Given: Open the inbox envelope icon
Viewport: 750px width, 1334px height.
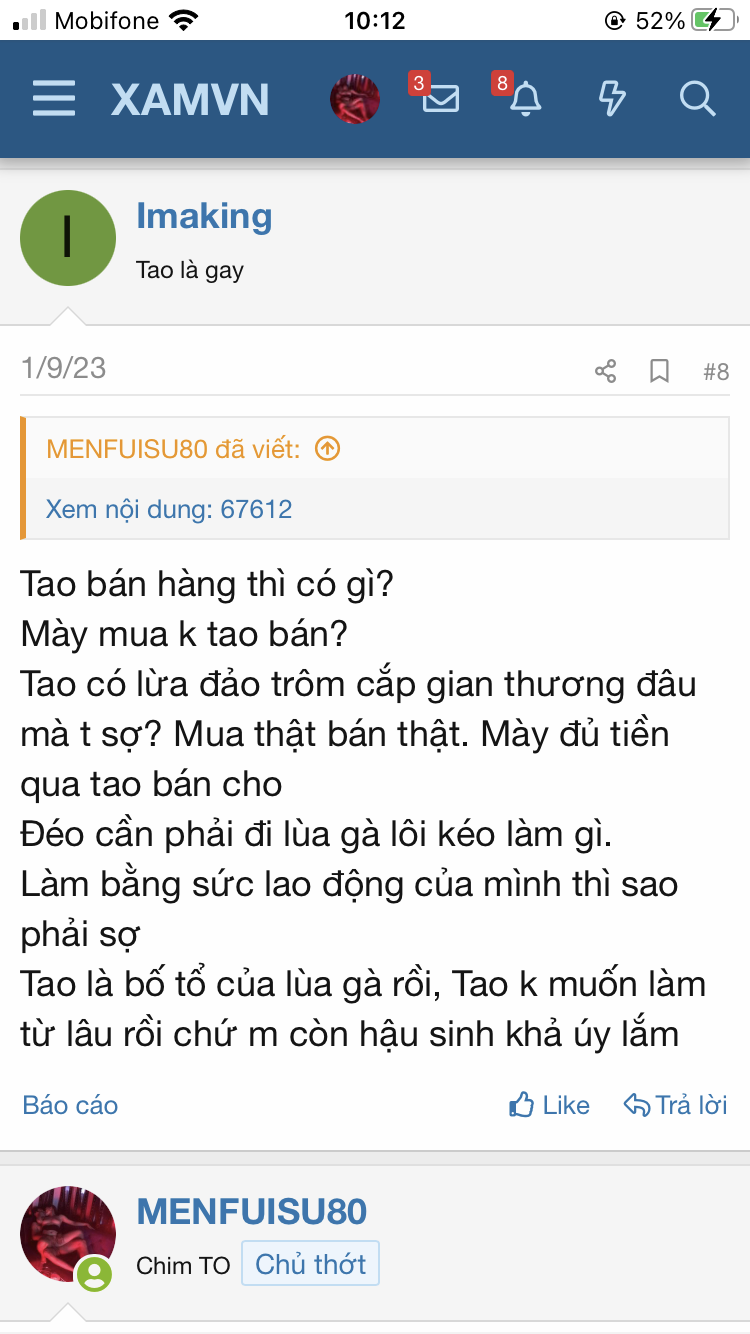Looking at the screenshot, I should (x=440, y=99).
